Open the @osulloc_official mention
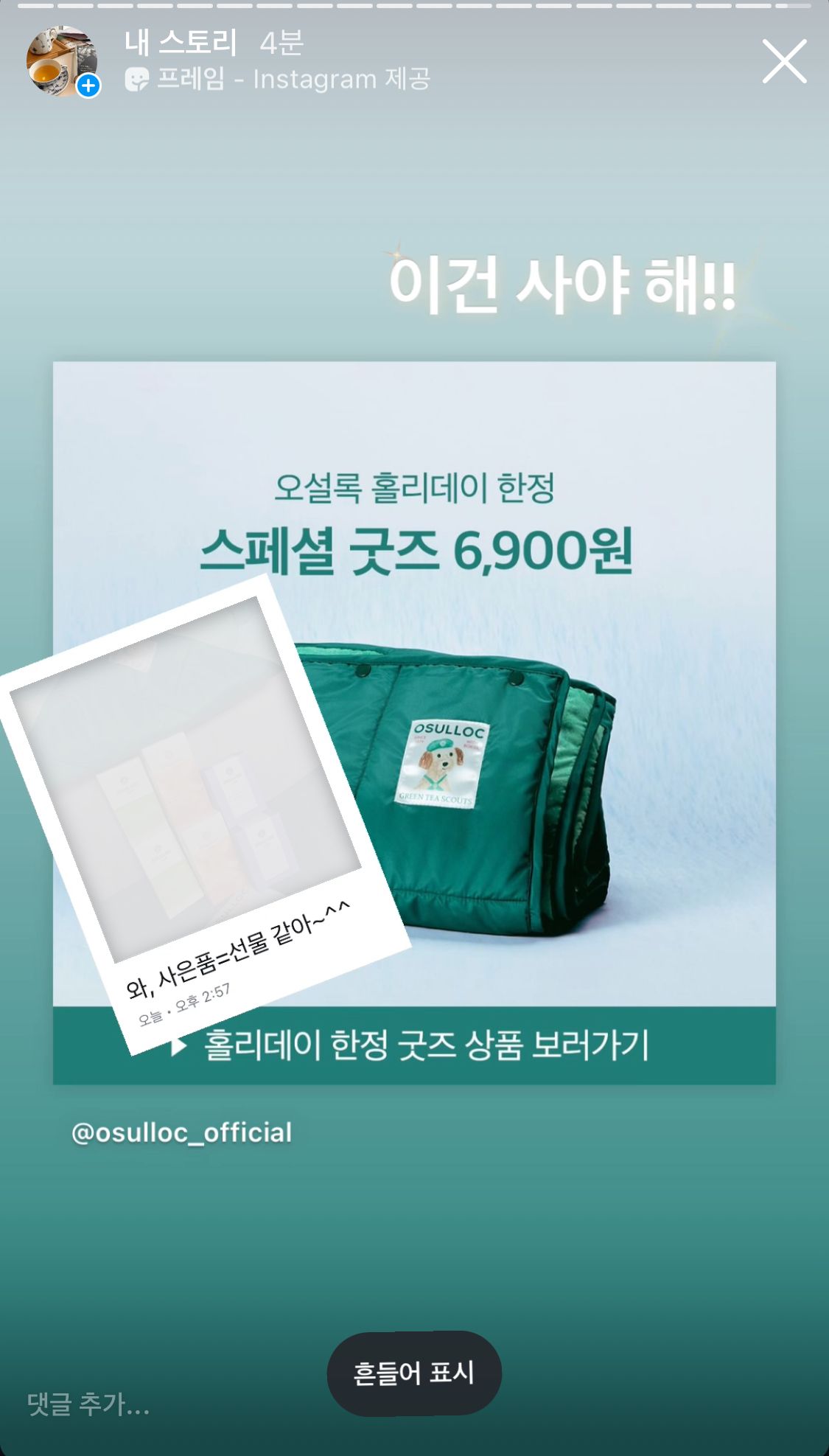Viewport: 829px width, 1456px height. (x=181, y=1132)
